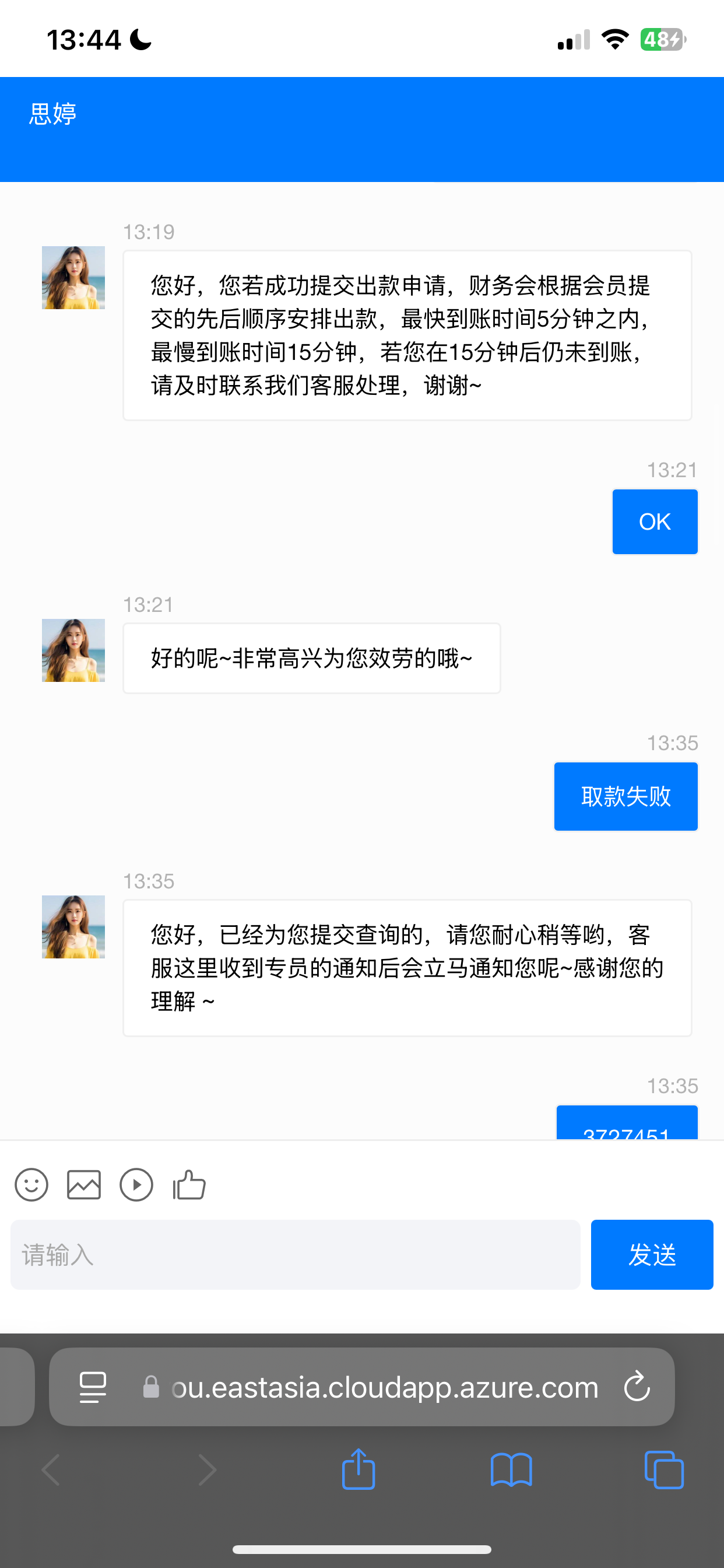
Task: Select the video attachment icon
Action: 136,1185
